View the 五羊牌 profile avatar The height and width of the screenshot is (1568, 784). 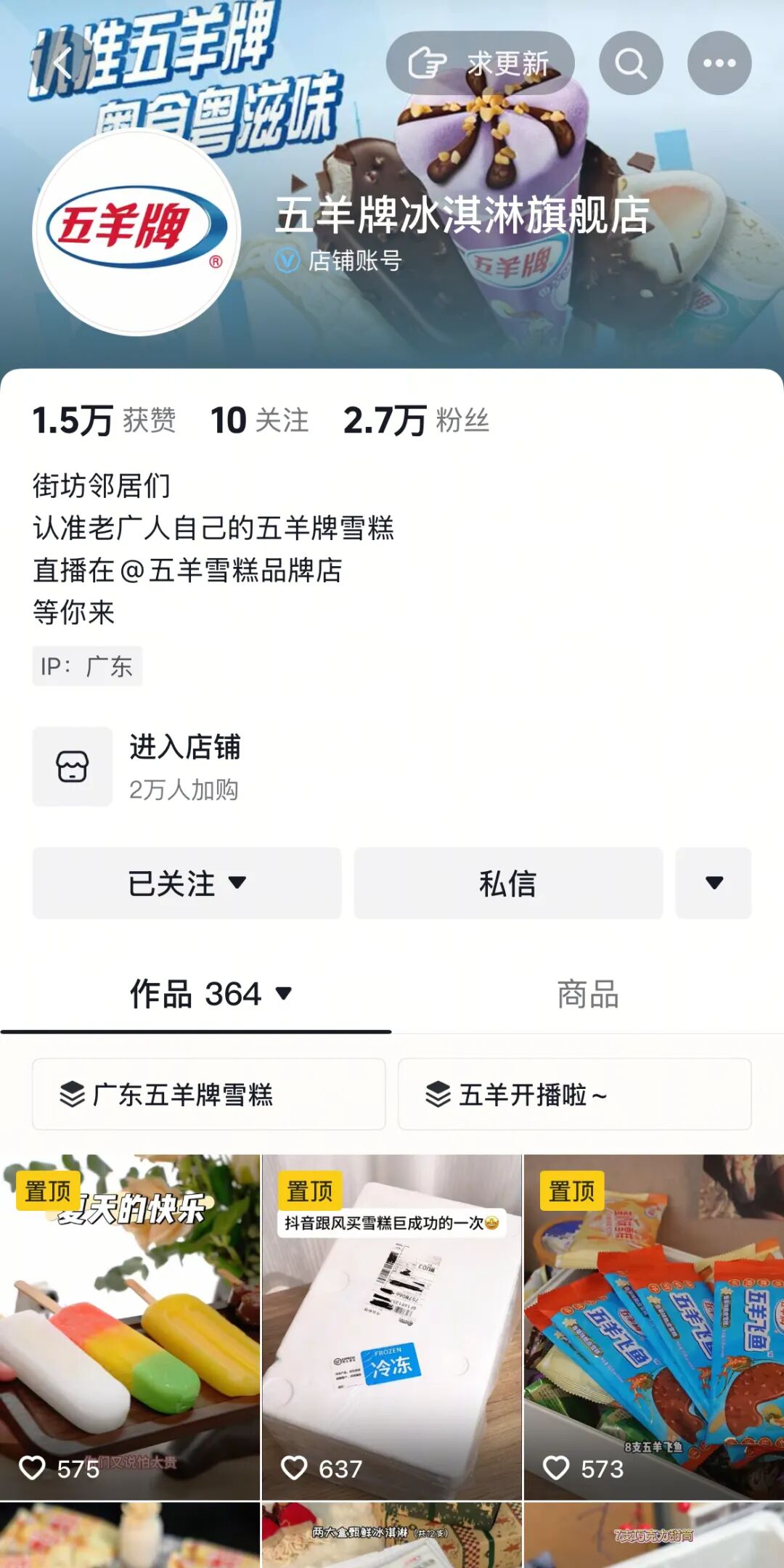[x=136, y=231]
